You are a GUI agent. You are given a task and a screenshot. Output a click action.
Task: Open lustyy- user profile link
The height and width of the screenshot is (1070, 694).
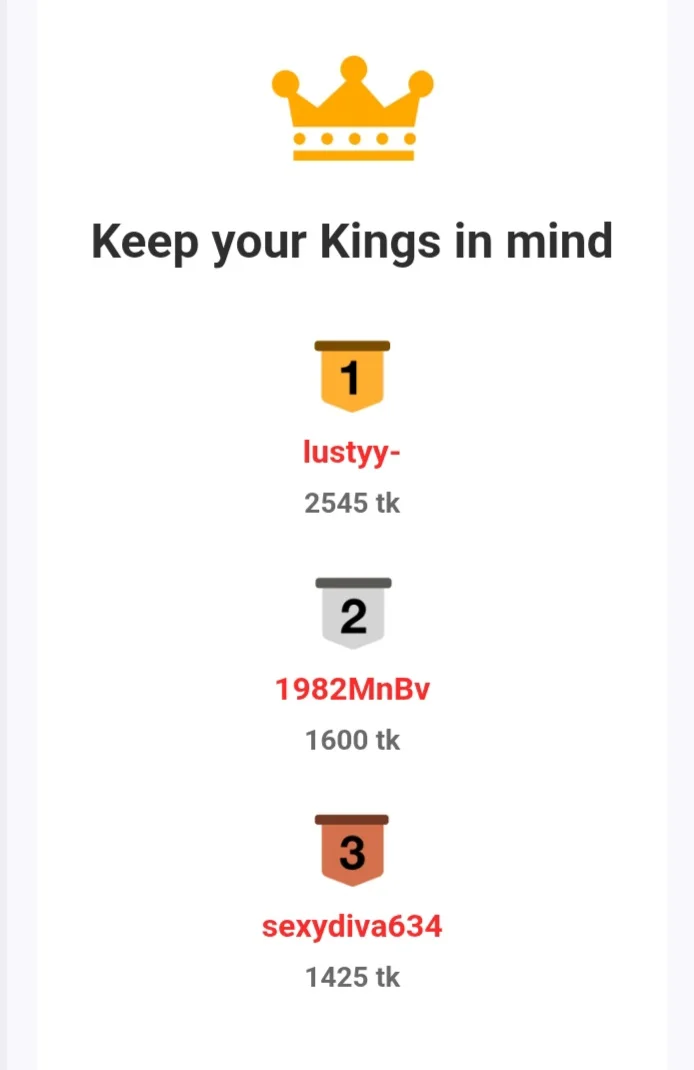tap(352, 453)
